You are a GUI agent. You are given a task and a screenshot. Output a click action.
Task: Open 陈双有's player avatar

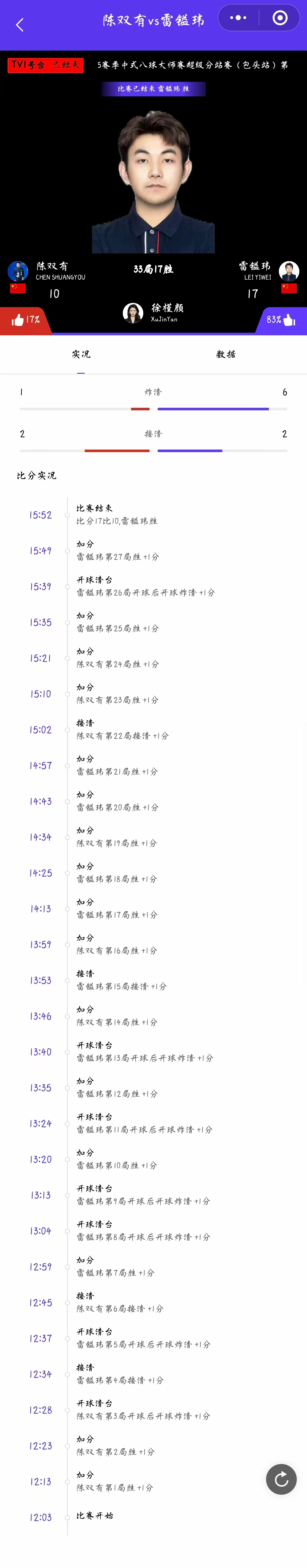coord(18,271)
